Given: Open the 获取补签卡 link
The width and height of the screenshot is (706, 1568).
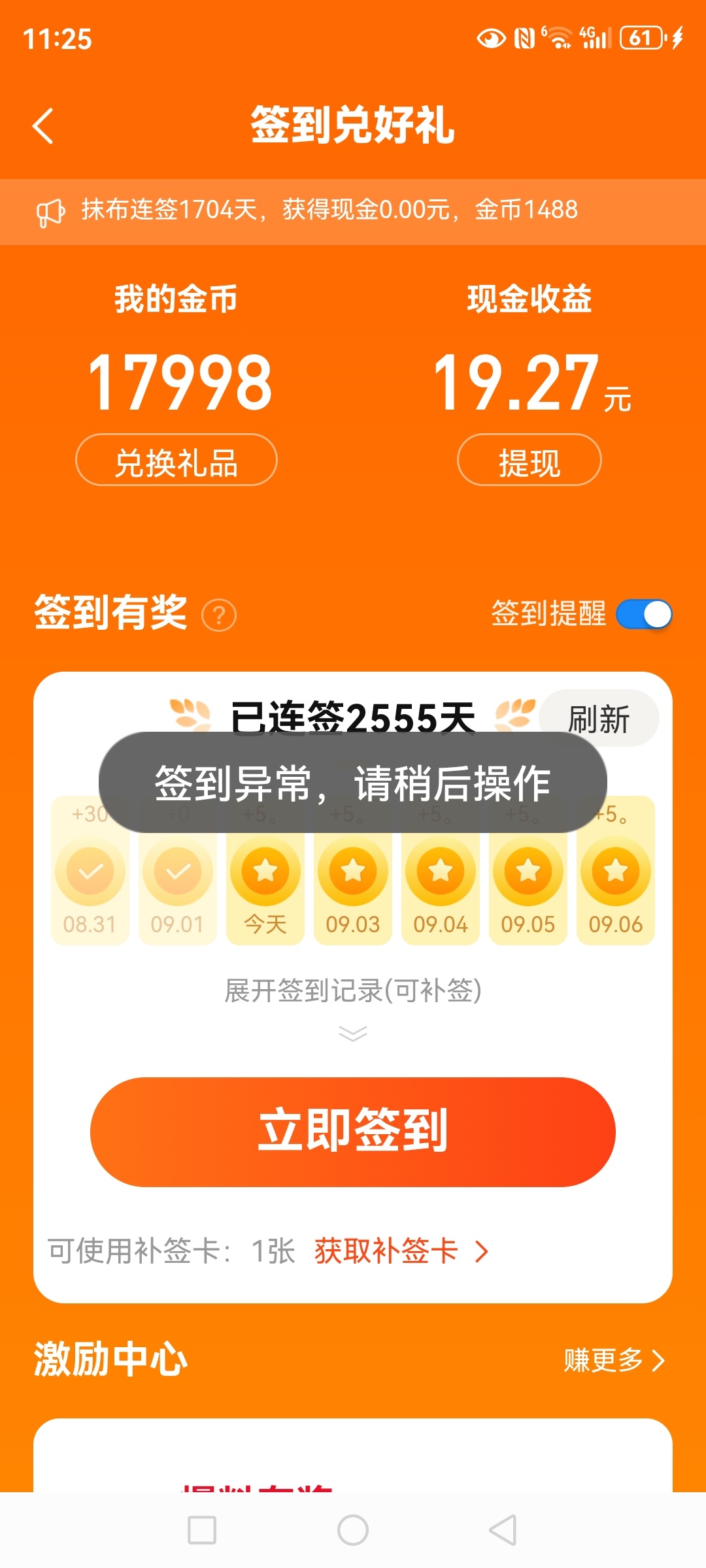Looking at the screenshot, I should tap(401, 1250).
